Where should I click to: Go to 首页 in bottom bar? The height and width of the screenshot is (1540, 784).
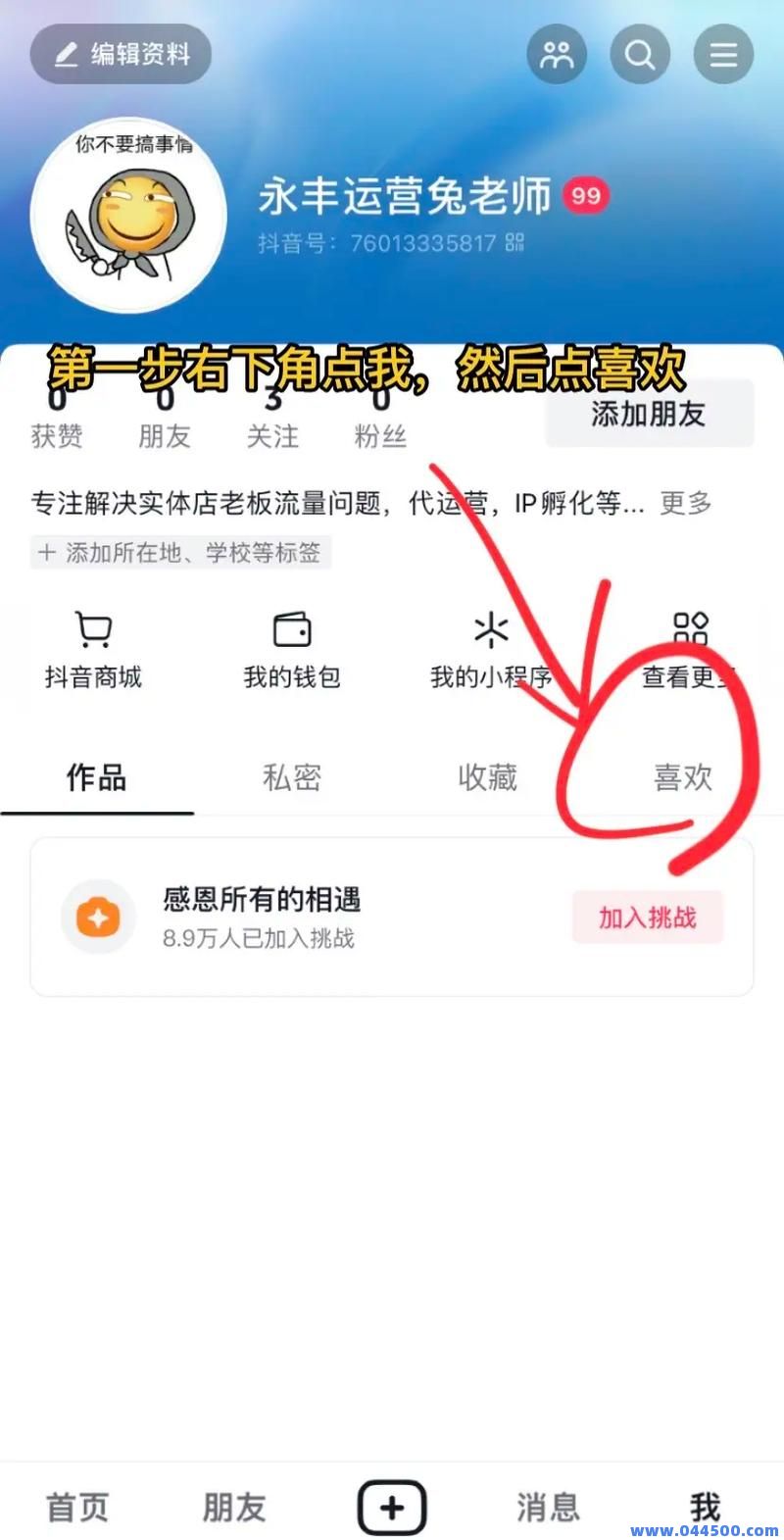pos(75,1507)
